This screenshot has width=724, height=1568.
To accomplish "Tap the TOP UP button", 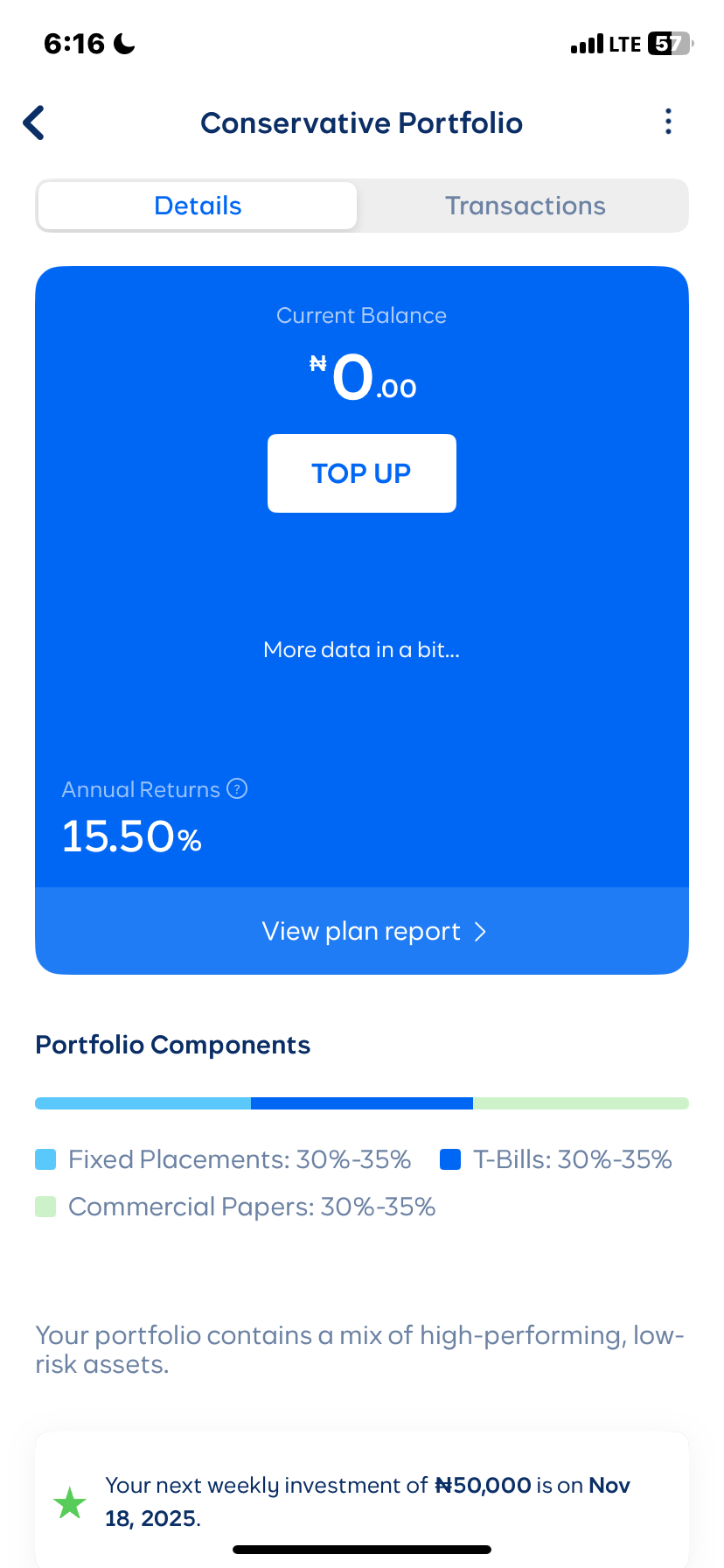I will coord(361,472).
